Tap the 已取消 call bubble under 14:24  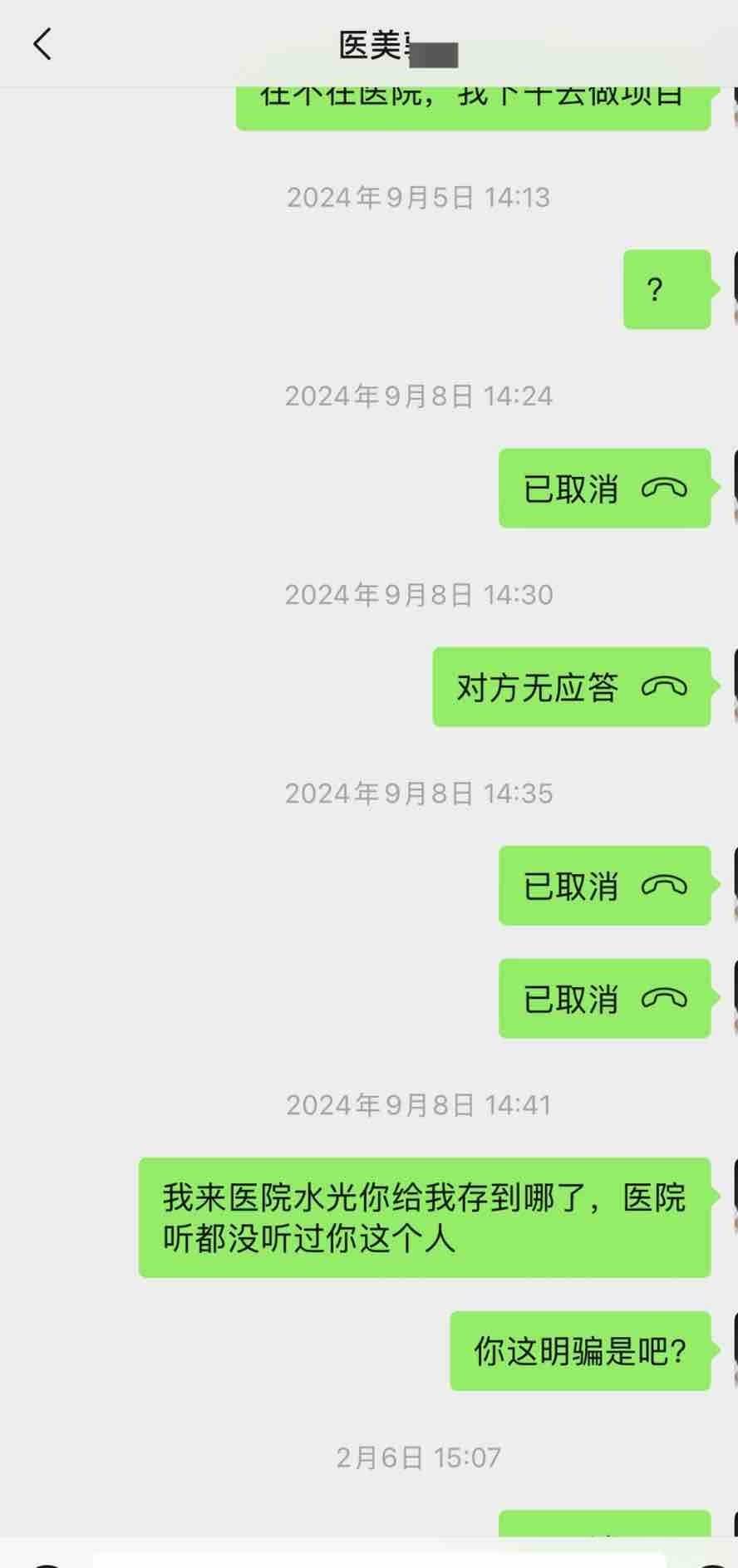[604, 489]
